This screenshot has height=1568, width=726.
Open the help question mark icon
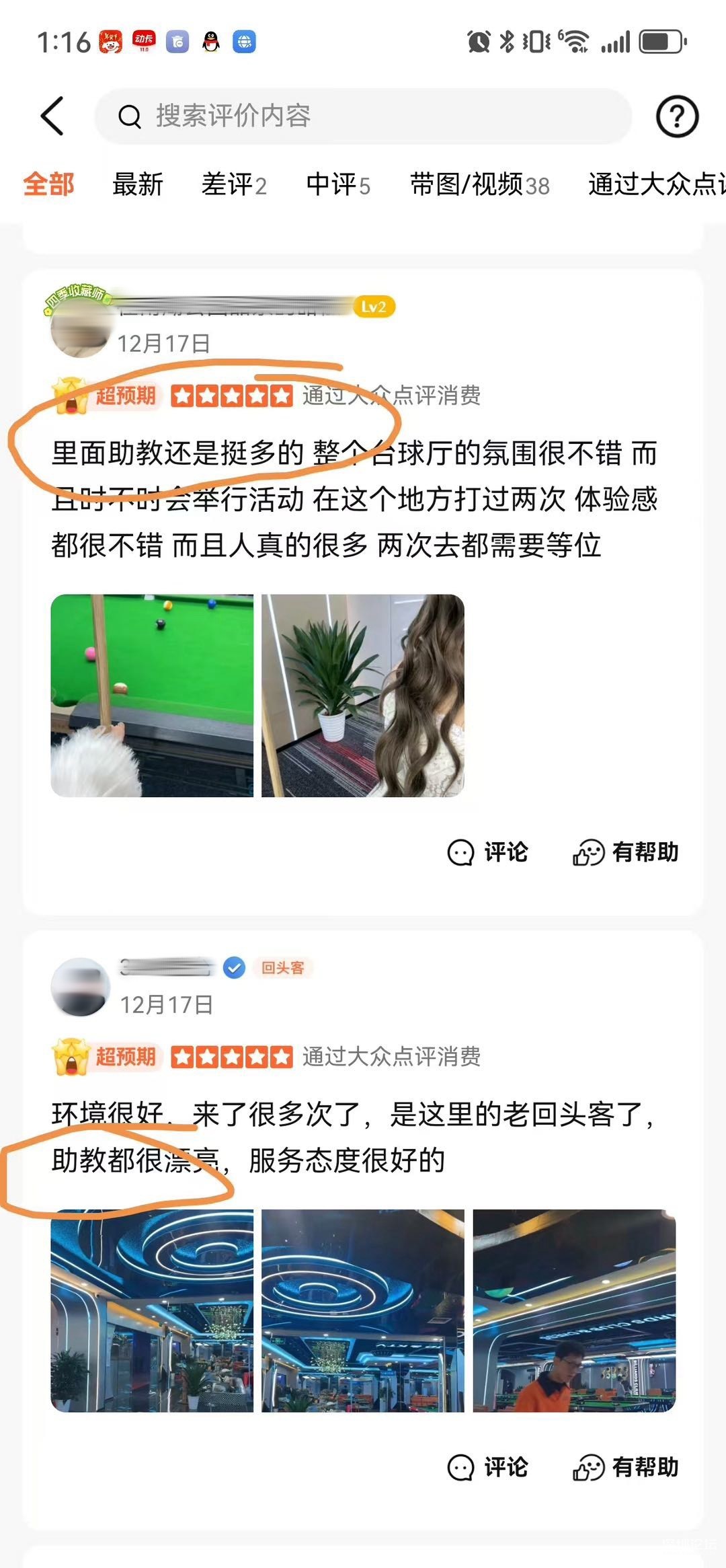click(677, 116)
